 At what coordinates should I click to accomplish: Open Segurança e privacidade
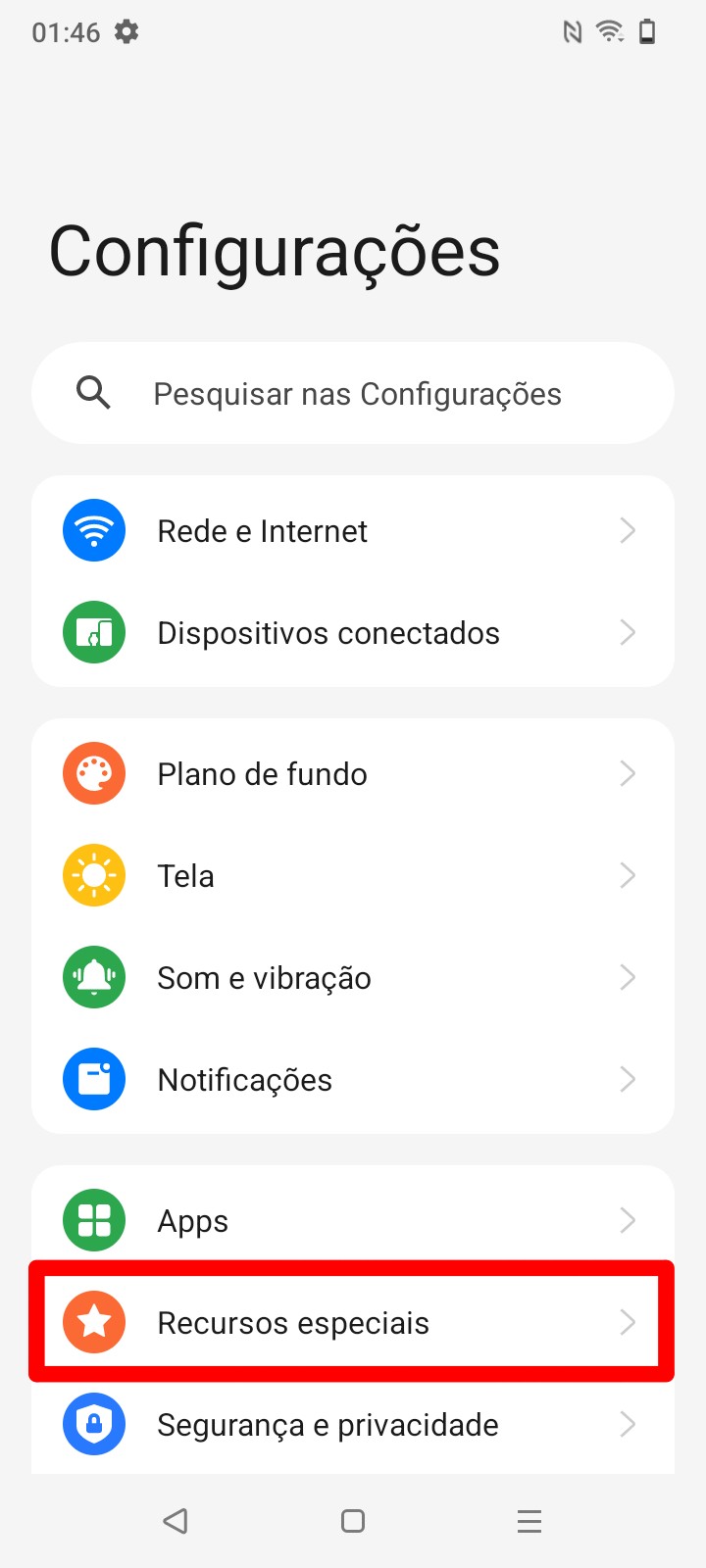coord(353,1425)
